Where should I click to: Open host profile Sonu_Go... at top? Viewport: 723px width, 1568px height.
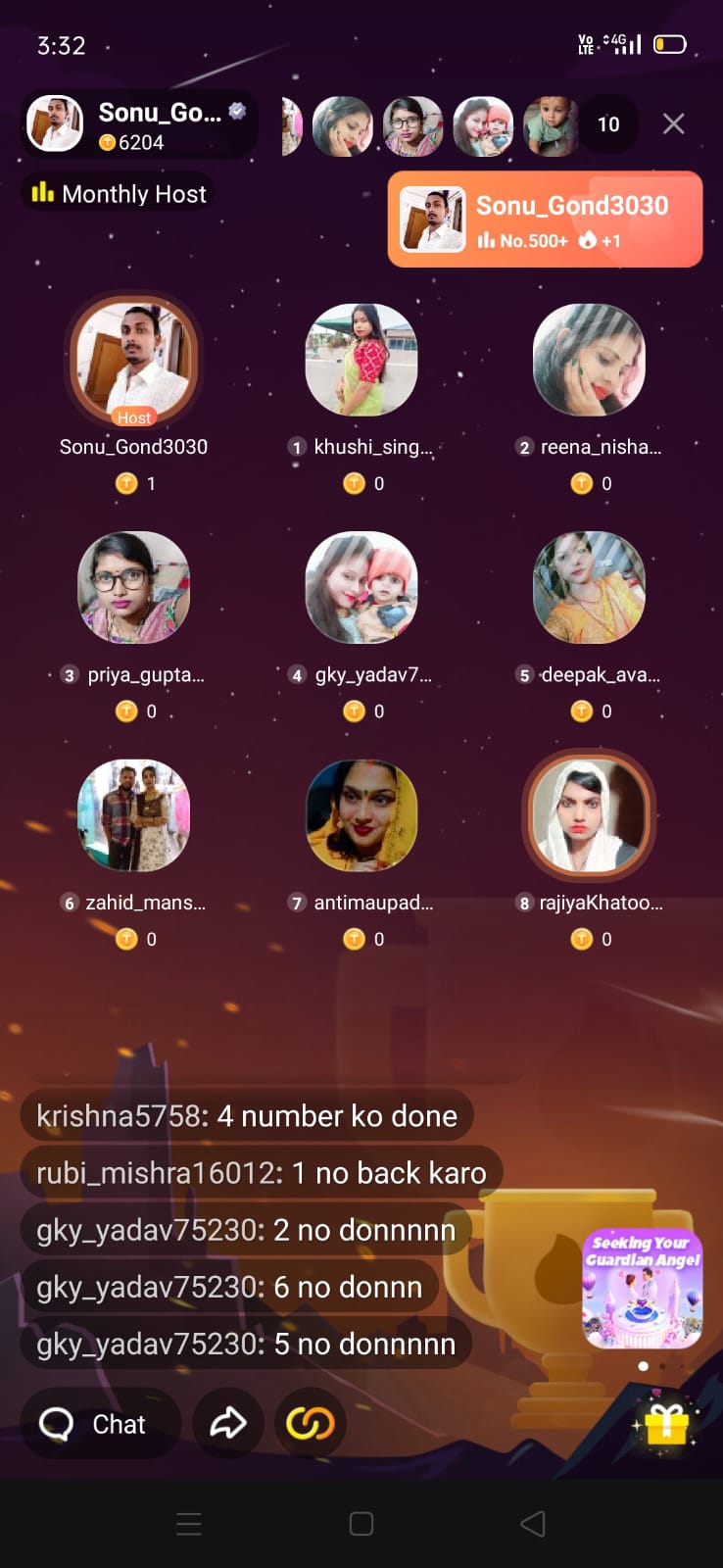(137, 124)
